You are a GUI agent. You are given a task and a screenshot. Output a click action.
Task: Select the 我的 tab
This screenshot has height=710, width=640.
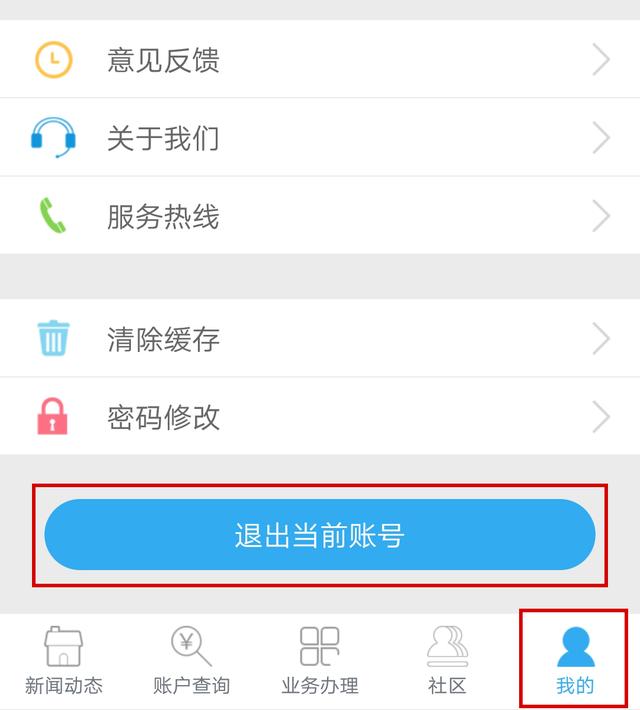tap(575, 660)
